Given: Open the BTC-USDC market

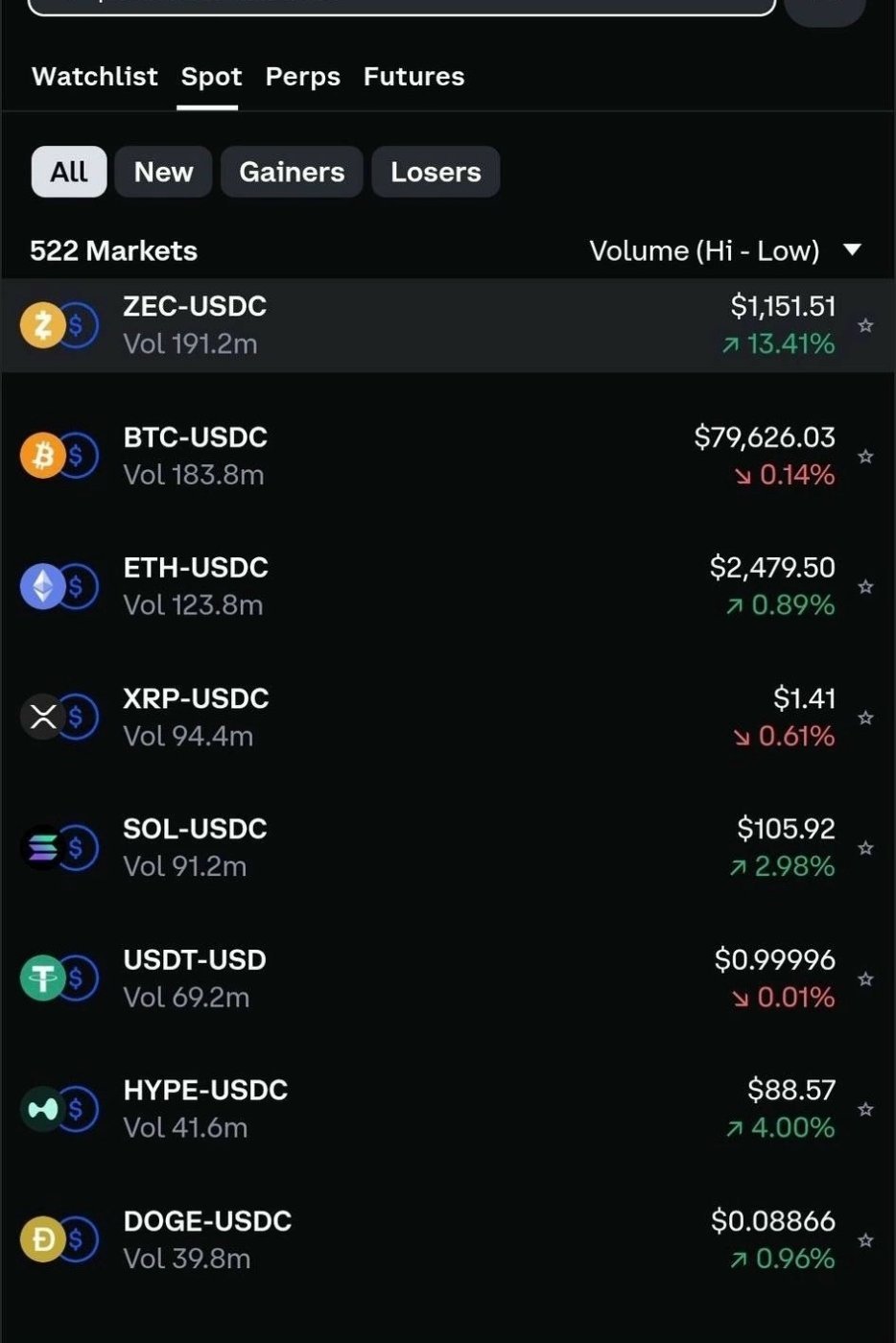Looking at the screenshot, I should [x=448, y=456].
